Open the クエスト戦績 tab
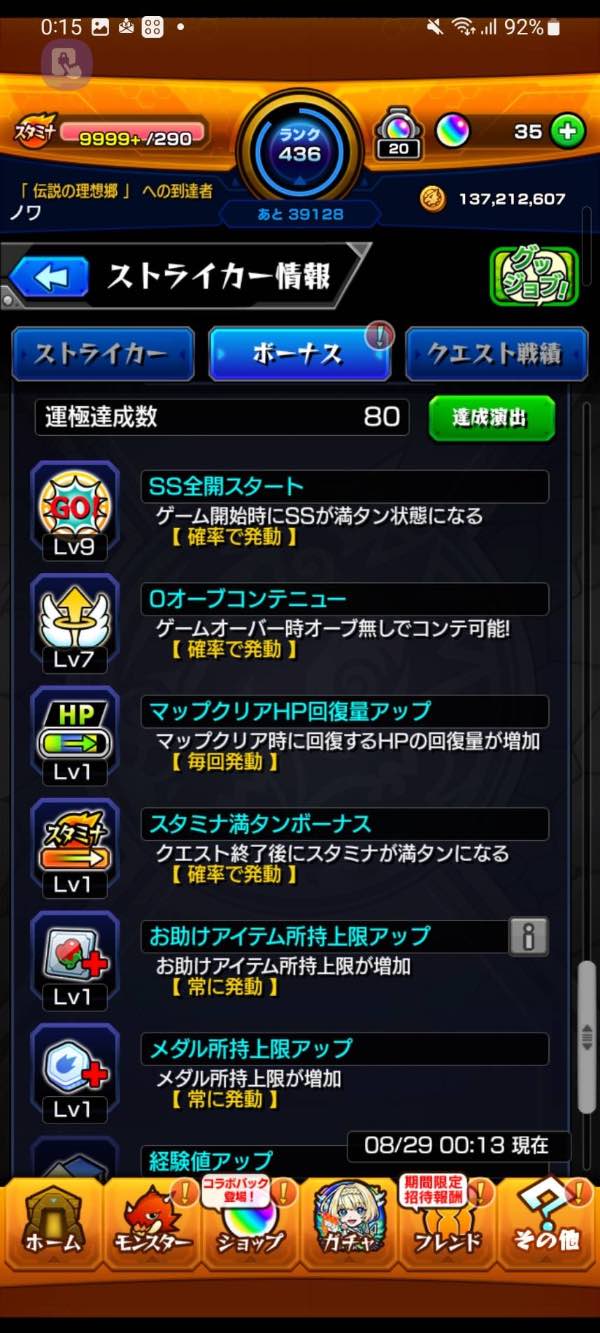Viewport: 600px width, 1333px height. tap(496, 353)
